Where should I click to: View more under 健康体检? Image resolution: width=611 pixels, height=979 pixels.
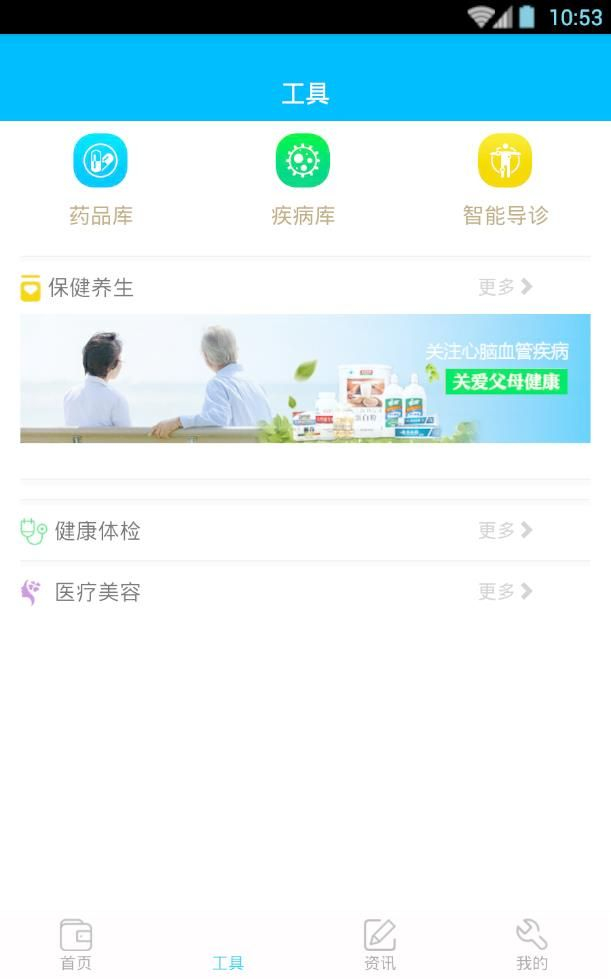point(505,531)
